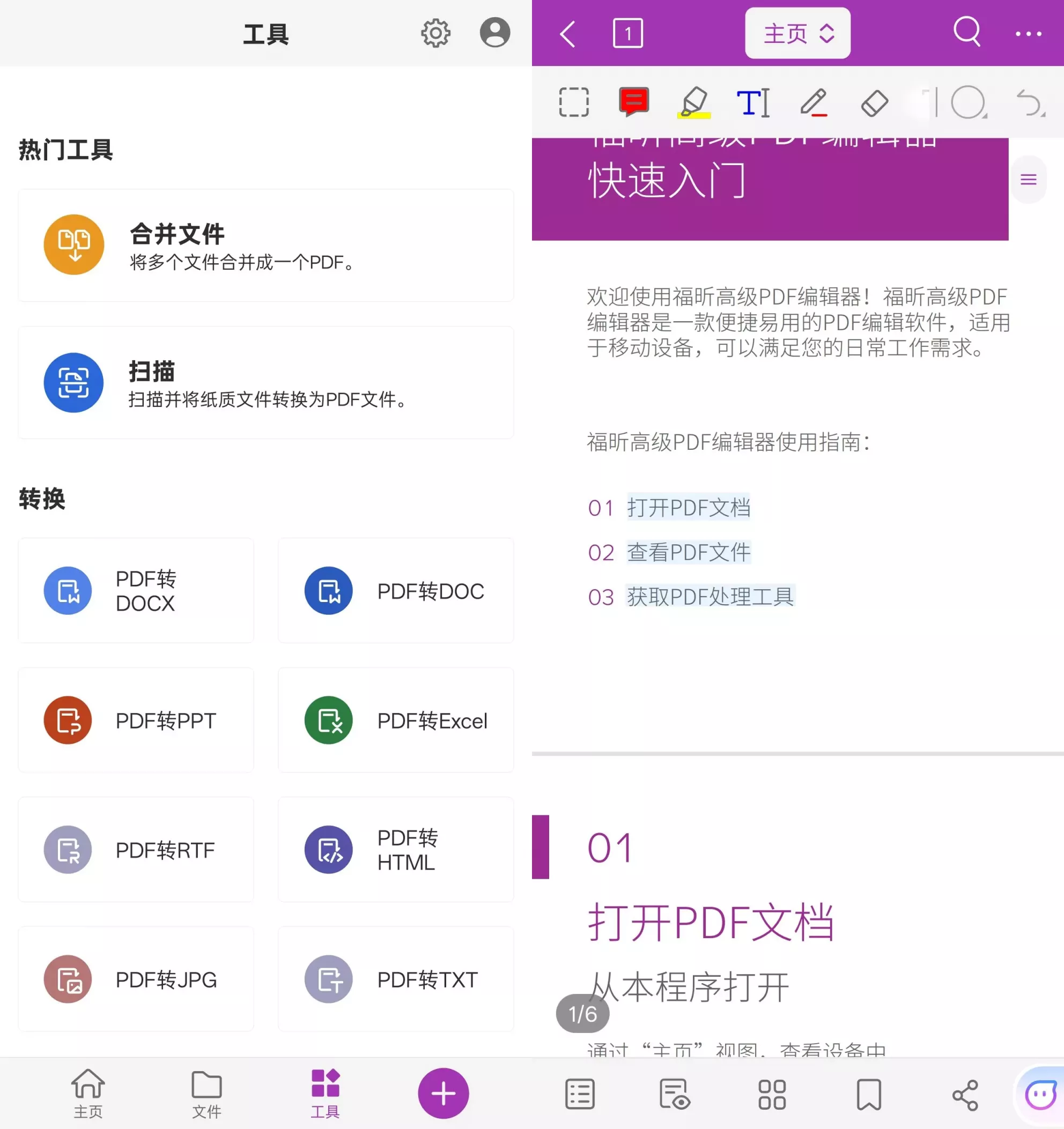Switch to the 主页 bottom tab
The height and width of the screenshot is (1129, 1064).
(88, 1094)
